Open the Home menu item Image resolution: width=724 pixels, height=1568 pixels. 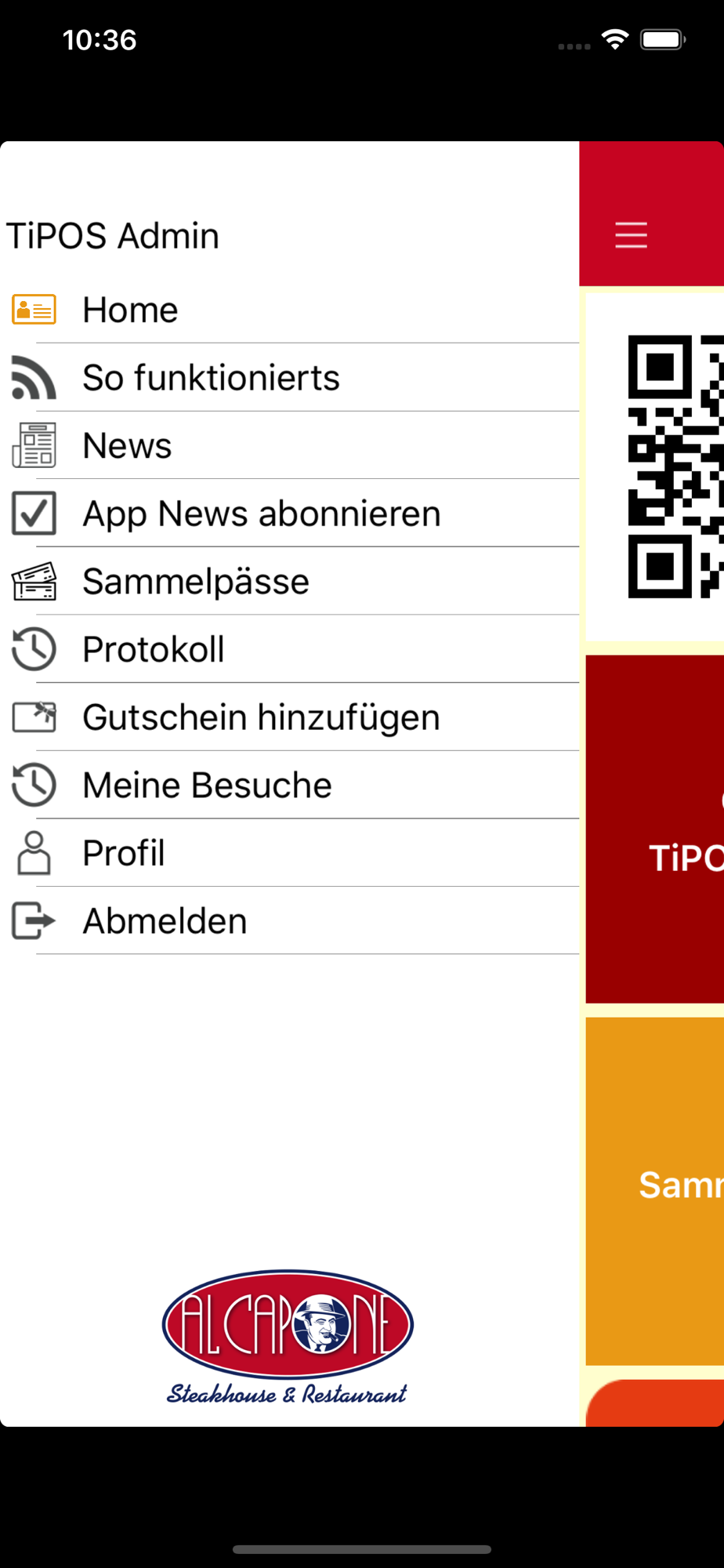point(290,310)
